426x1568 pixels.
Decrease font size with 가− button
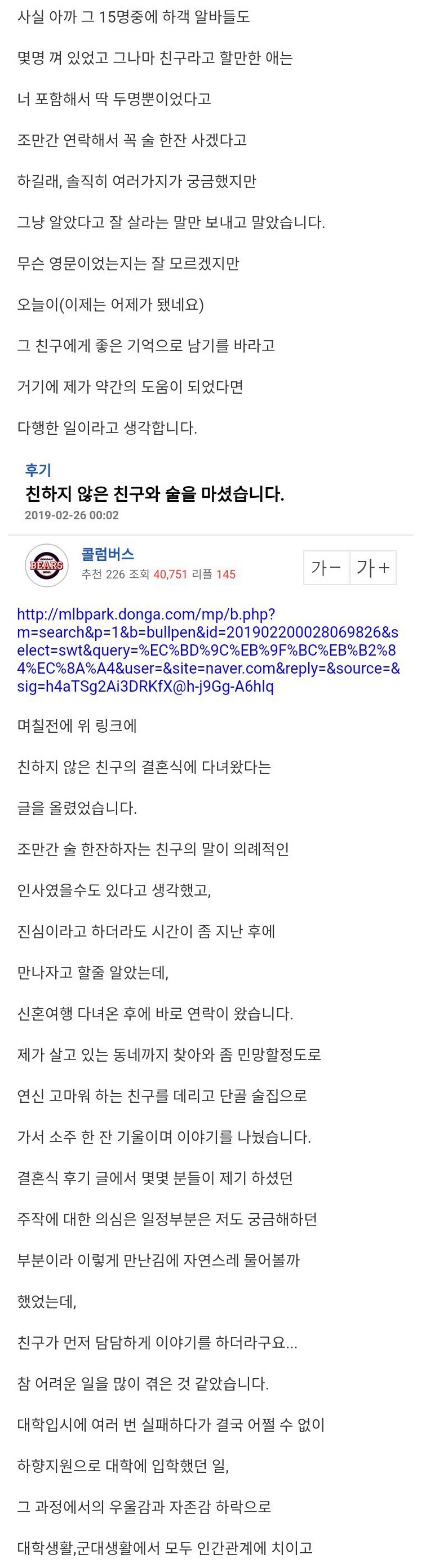[x=326, y=568]
